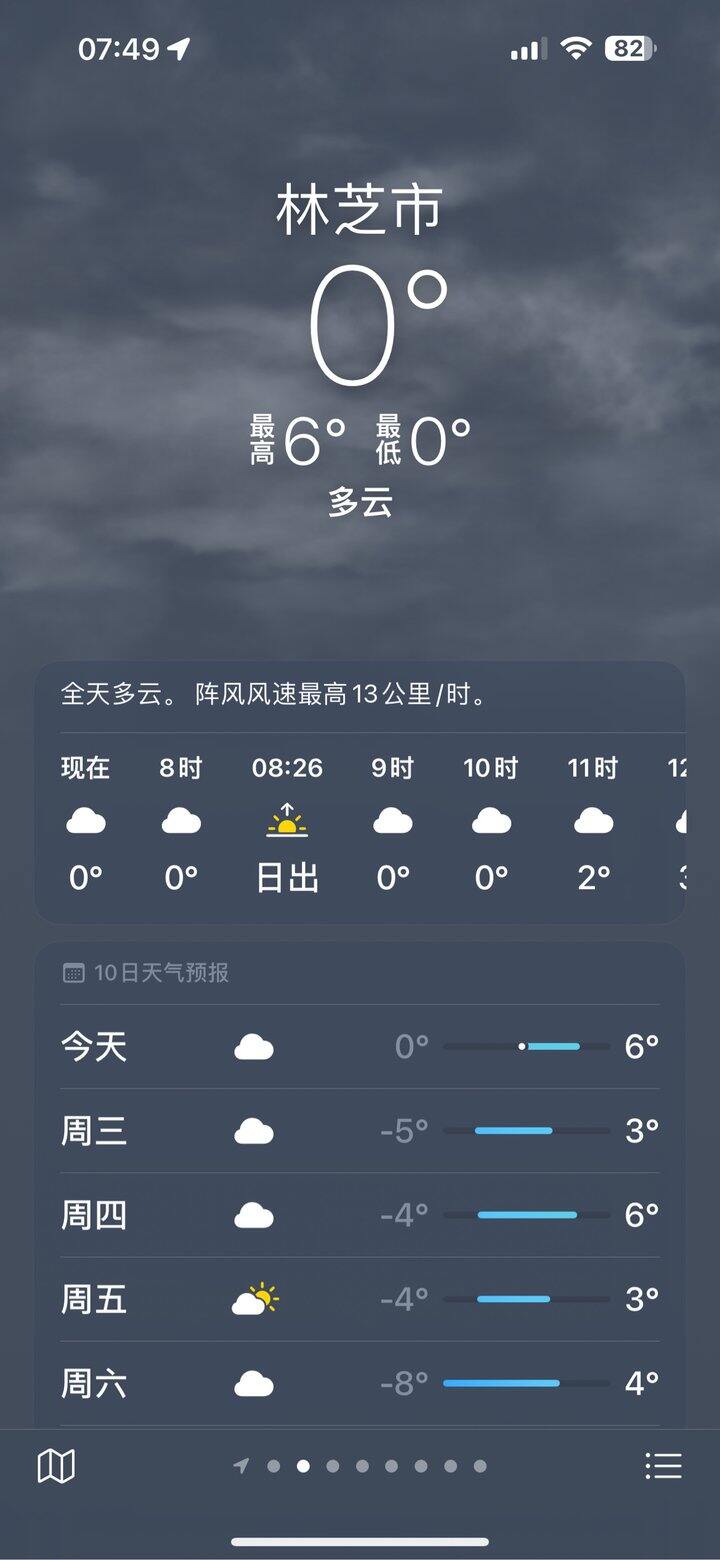View 周三 forecast details
Image resolution: width=720 pixels, height=1560 pixels.
tap(360, 1131)
